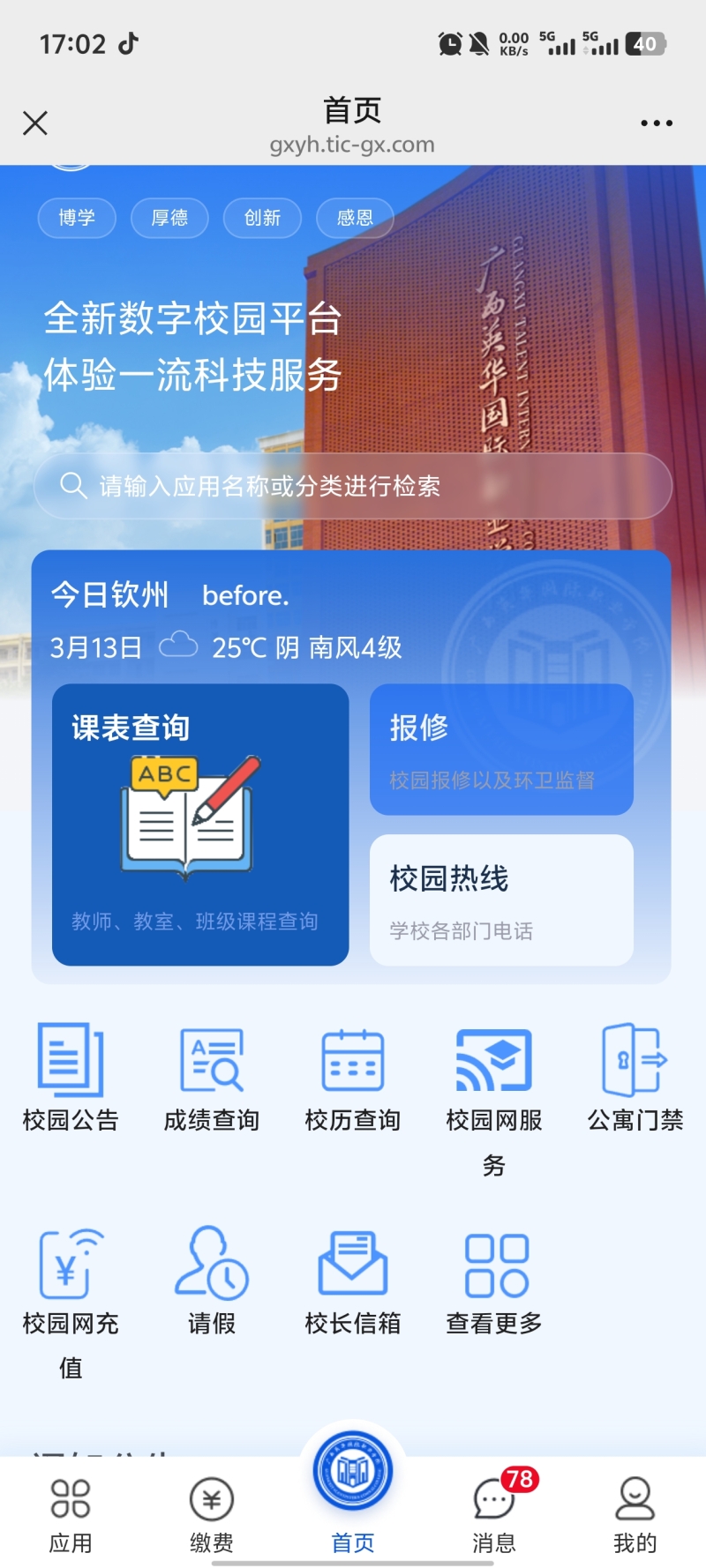Open 校园热线 hotline card
The image size is (706, 1568).
[501, 900]
